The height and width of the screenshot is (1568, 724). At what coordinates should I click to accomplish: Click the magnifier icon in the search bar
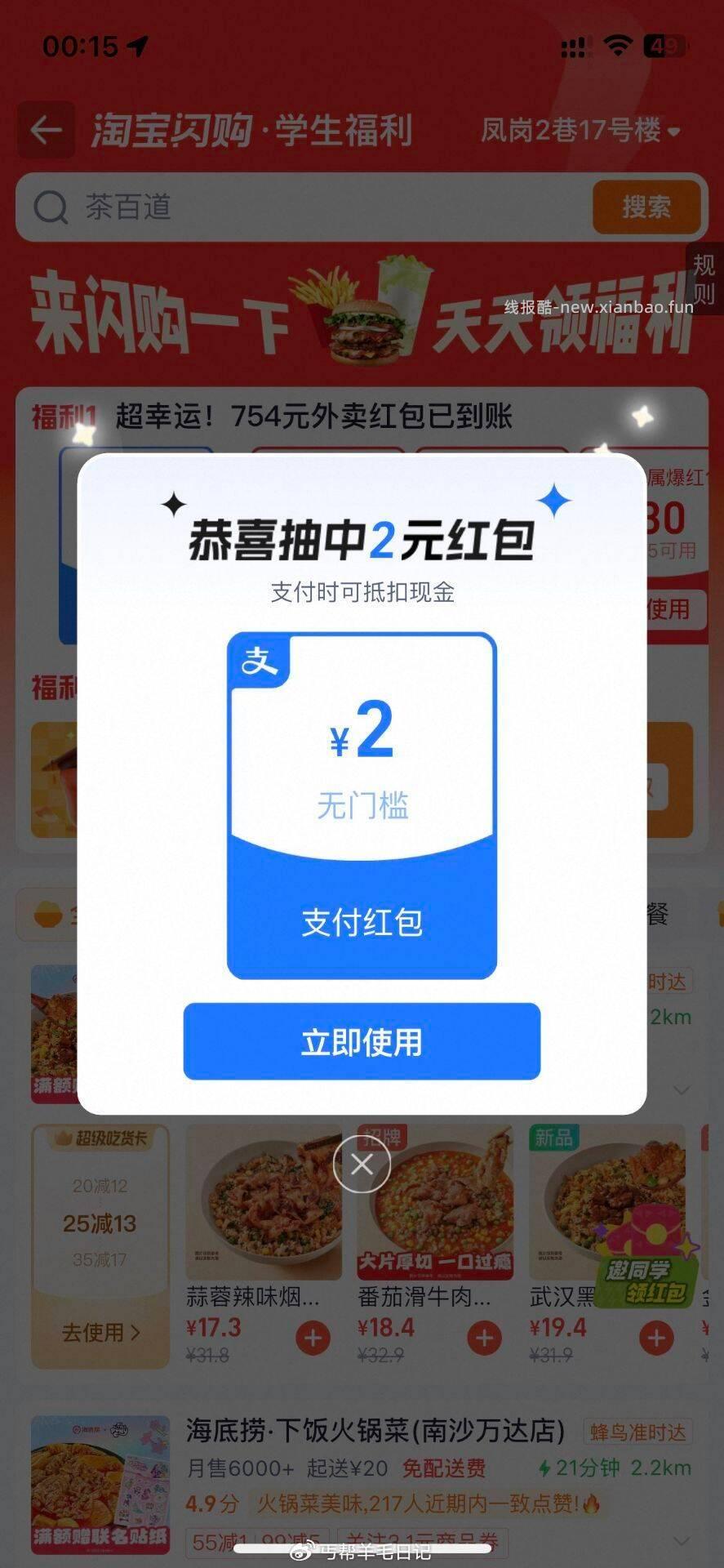(51, 207)
